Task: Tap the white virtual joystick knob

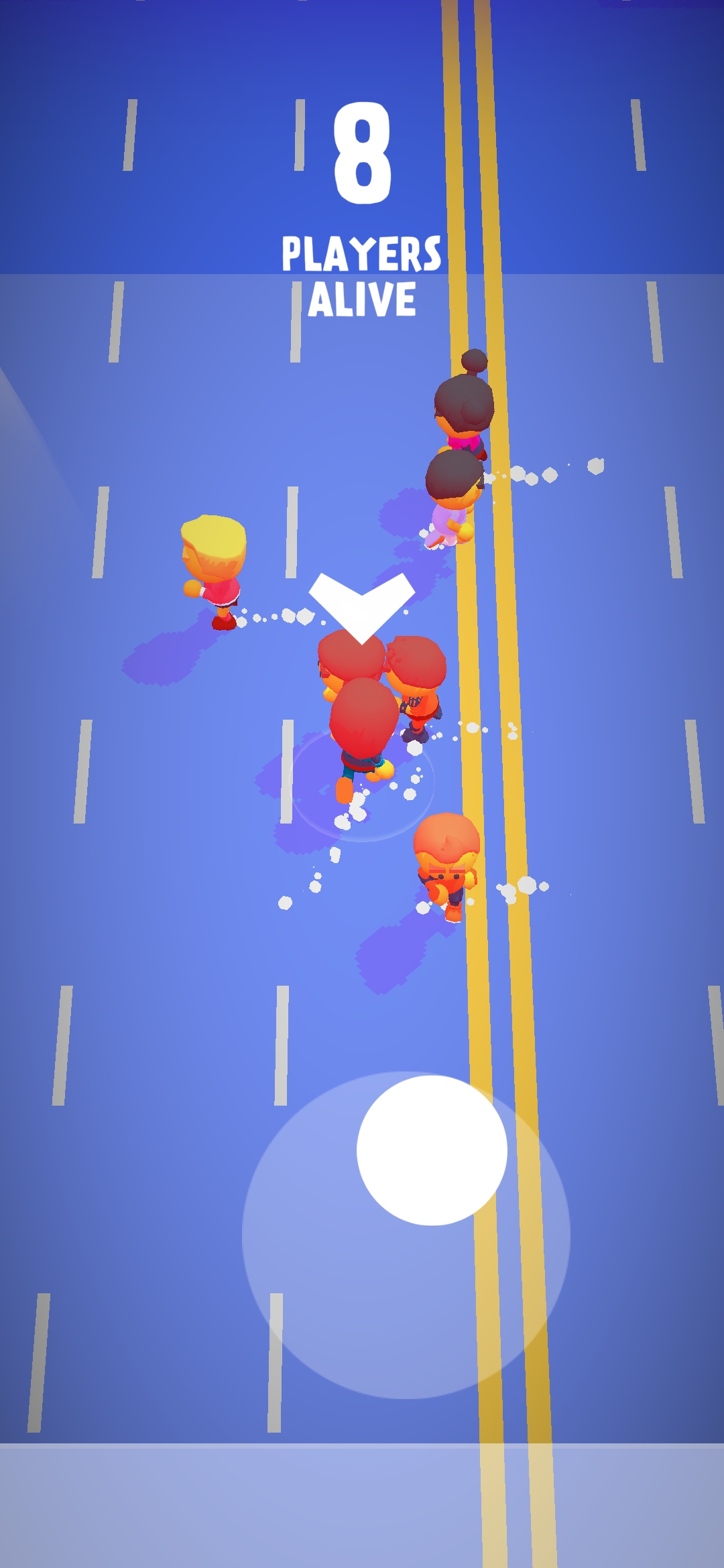Action: [432, 1150]
